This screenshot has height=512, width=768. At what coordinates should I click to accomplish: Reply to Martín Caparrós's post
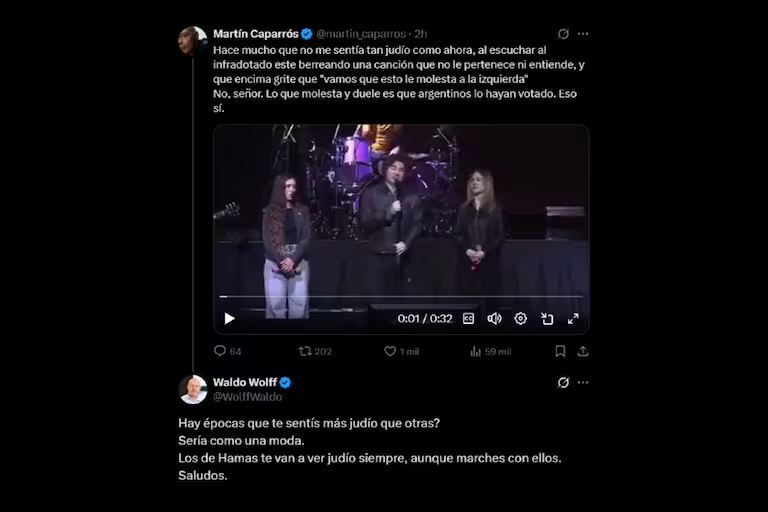coord(220,351)
